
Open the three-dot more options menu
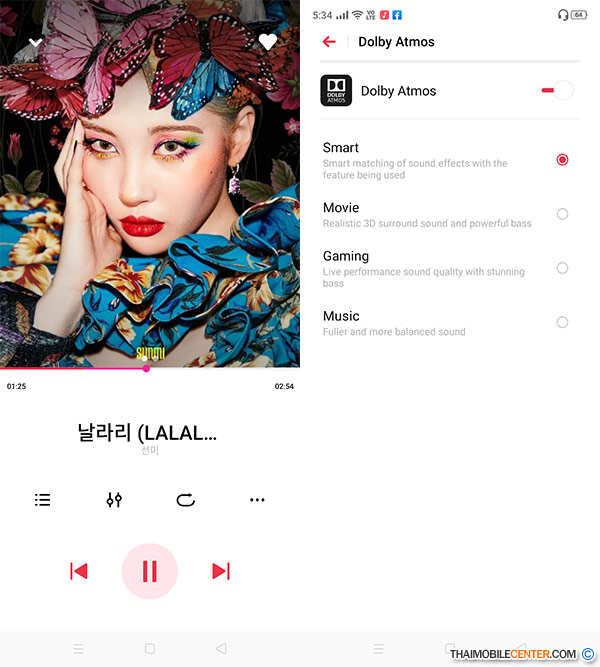pos(257,499)
